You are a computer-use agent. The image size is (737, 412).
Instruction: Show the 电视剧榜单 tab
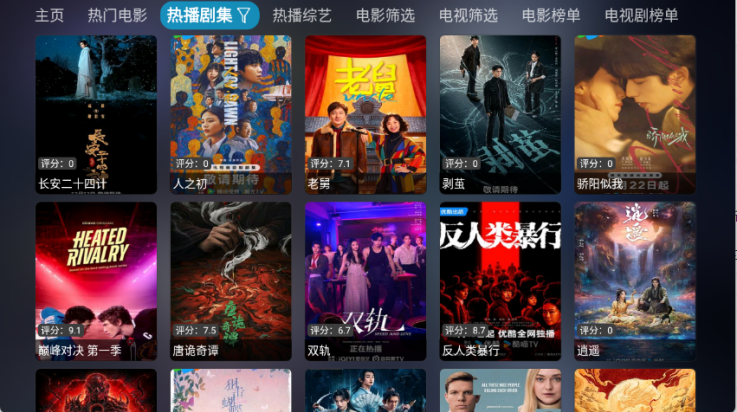[x=641, y=15]
